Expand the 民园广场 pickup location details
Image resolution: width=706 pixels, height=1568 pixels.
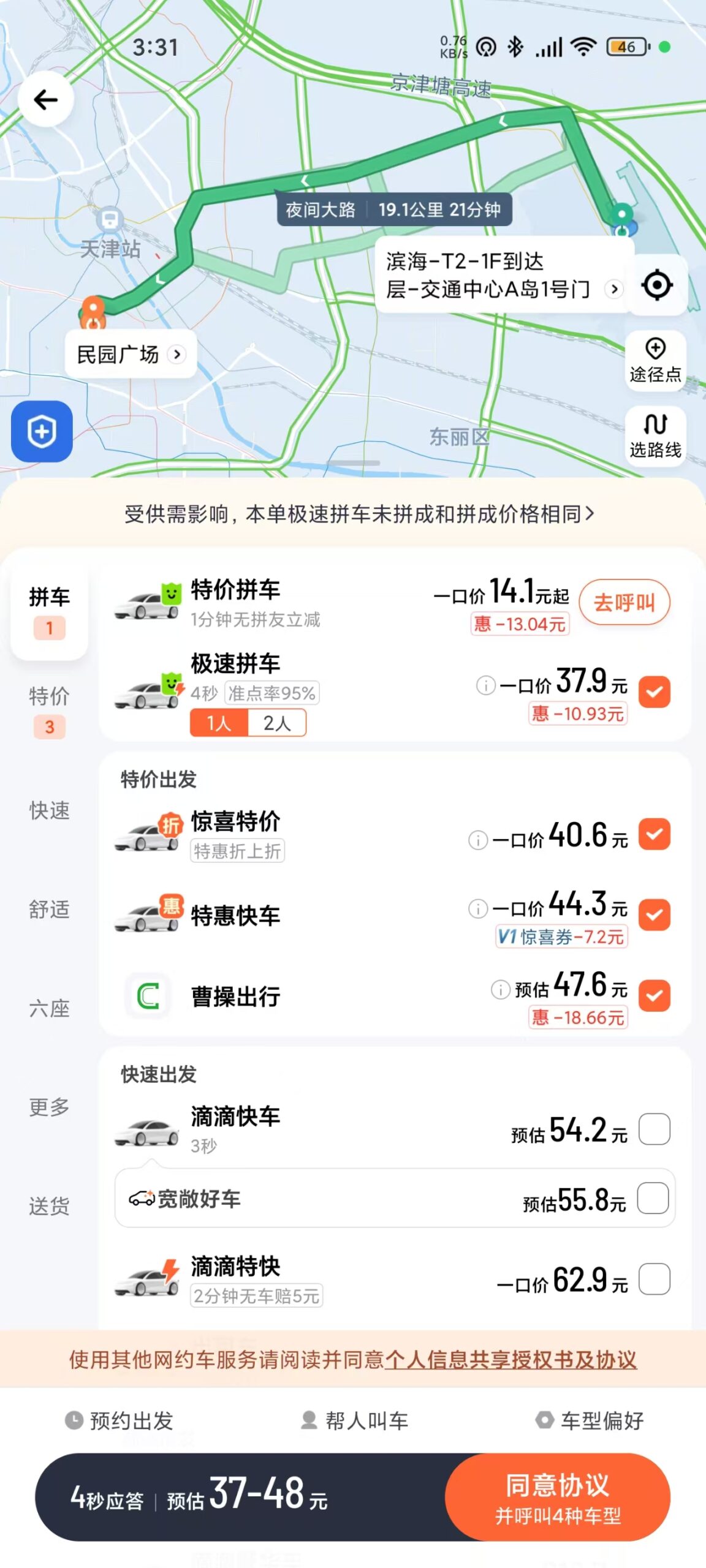tap(176, 354)
